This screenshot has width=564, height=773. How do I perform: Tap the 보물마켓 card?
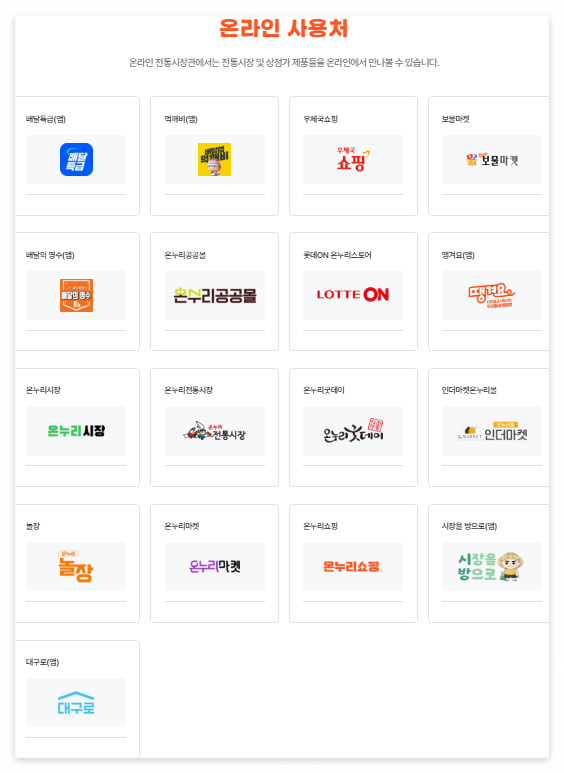pyautogui.click(x=489, y=156)
